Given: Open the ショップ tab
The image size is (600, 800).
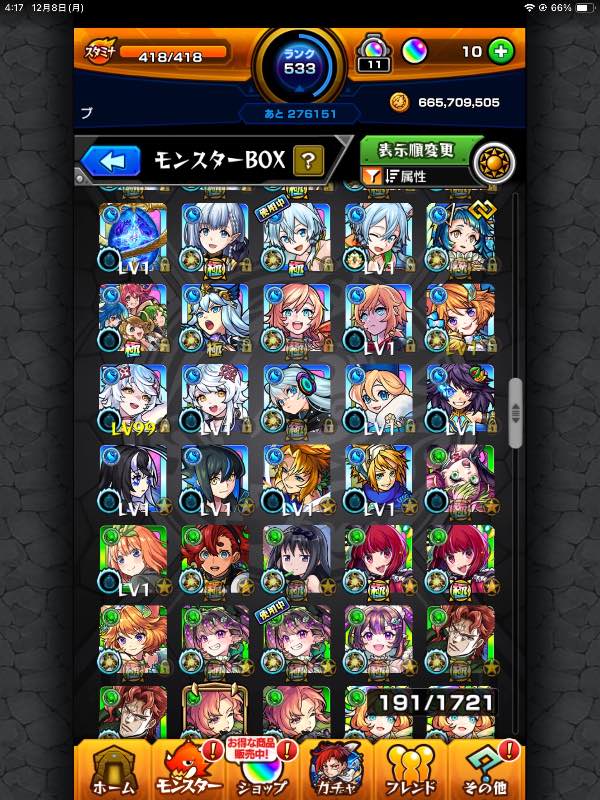Looking at the screenshot, I should (x=262, y=770).
